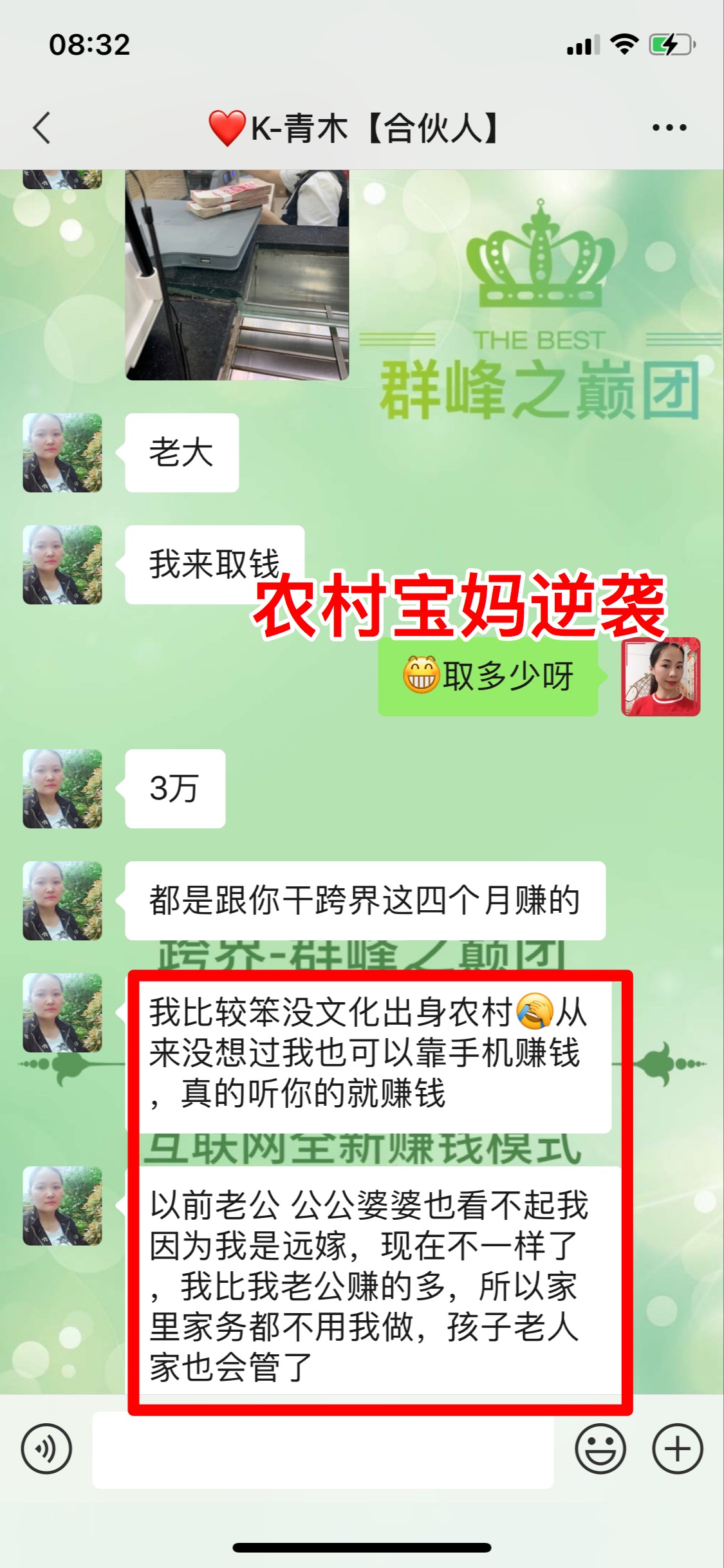
Task: Open sender's avatar beside "老大" message
Action: [62, 453]
